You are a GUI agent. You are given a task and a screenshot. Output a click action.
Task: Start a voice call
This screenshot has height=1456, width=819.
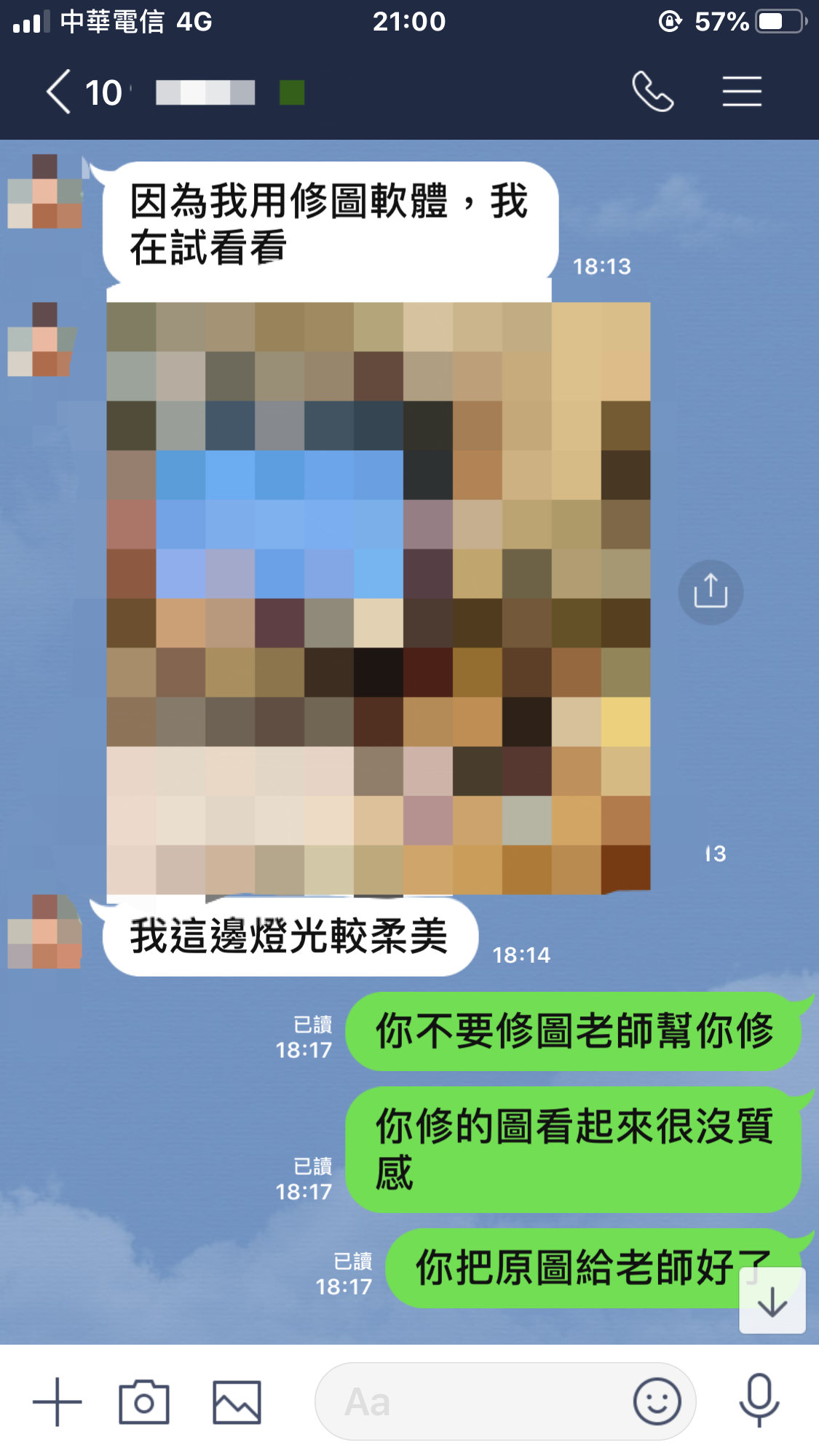click(x=652, y=92)
